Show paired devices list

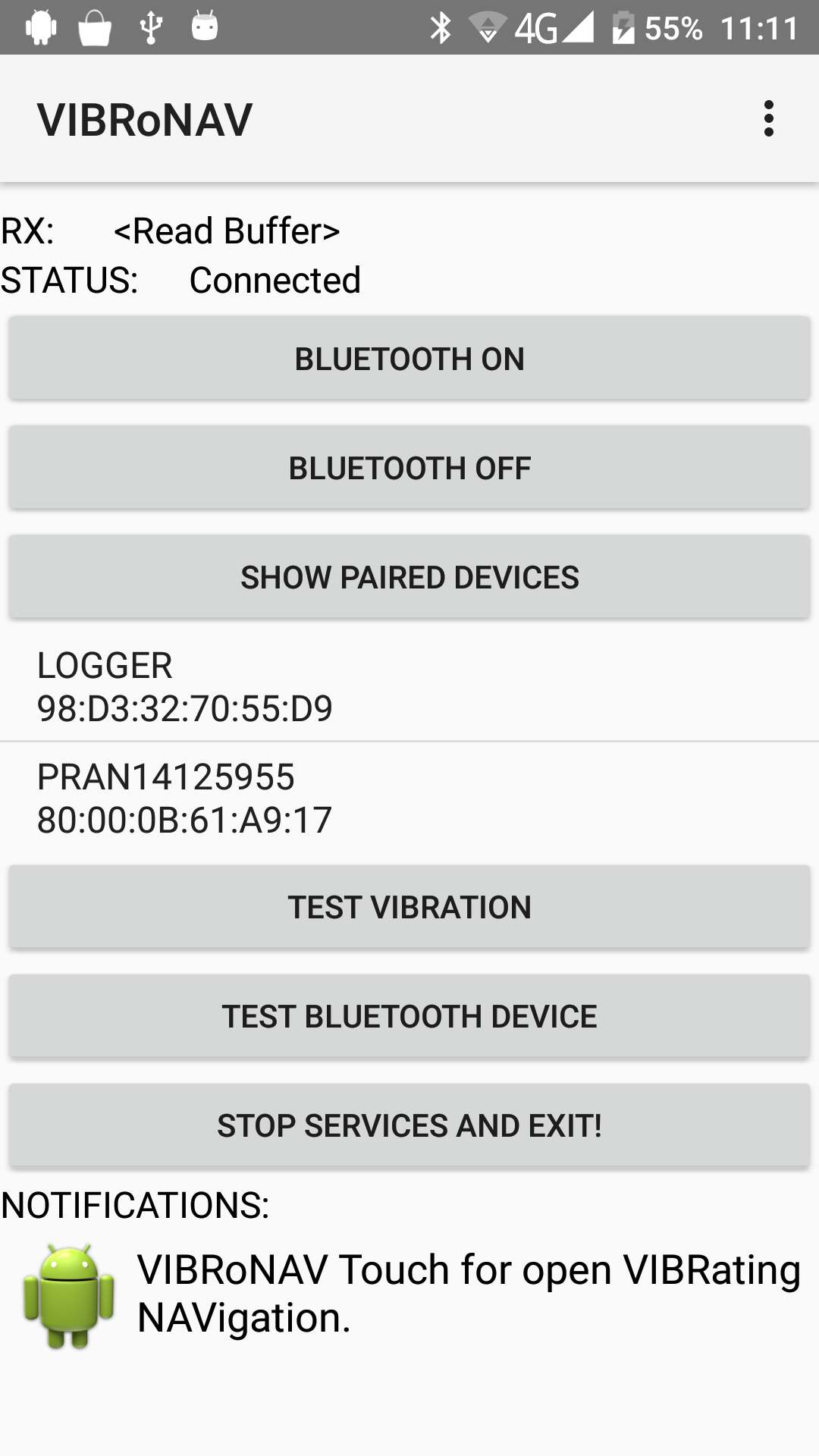pos(409,576)
